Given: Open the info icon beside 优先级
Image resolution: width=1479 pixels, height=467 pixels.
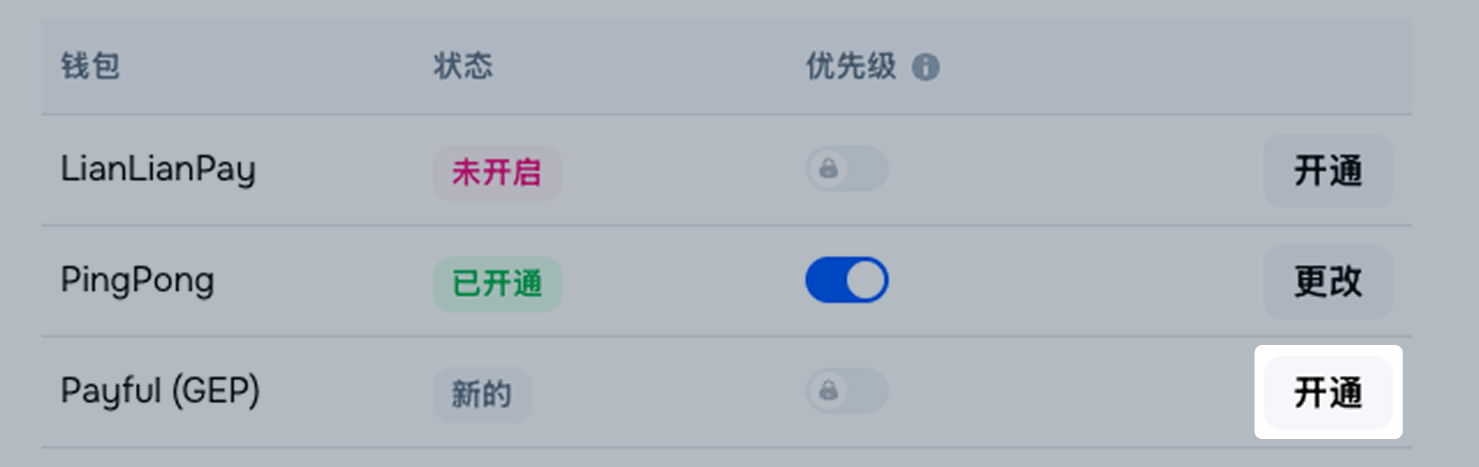Looking at the screenshot, I should tap(925, 68).
